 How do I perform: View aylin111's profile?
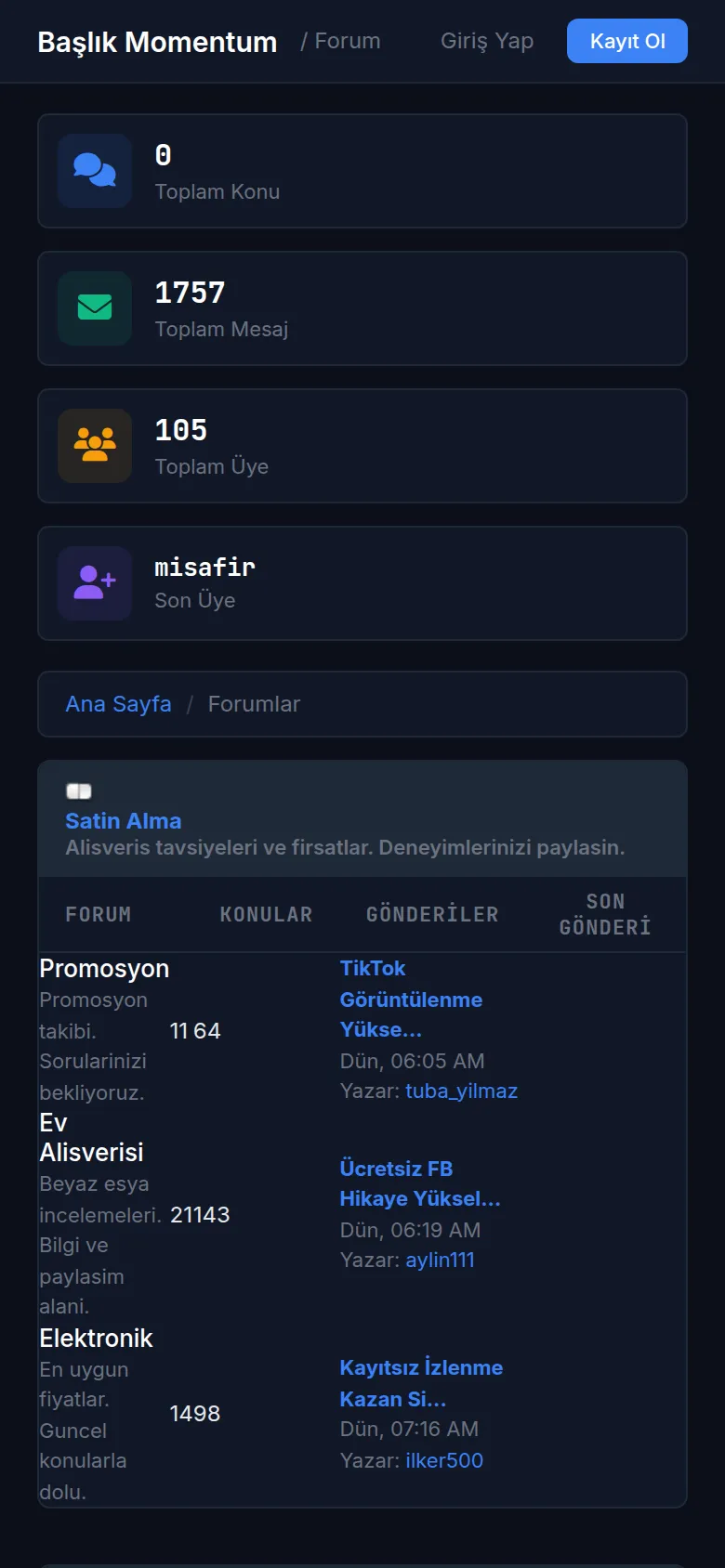[x=440, y=1261]
